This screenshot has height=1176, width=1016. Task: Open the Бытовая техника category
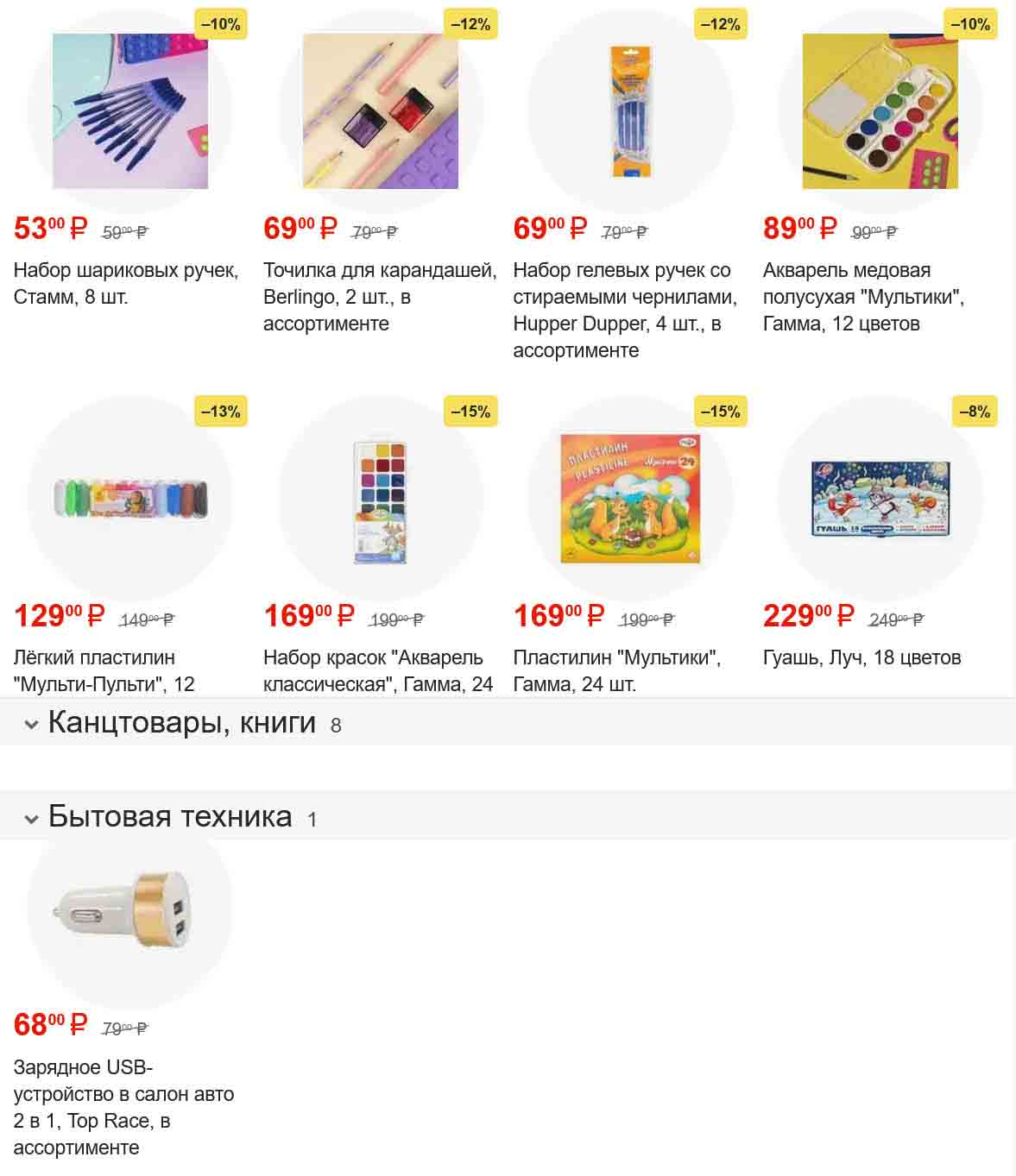tap(169, 815)
